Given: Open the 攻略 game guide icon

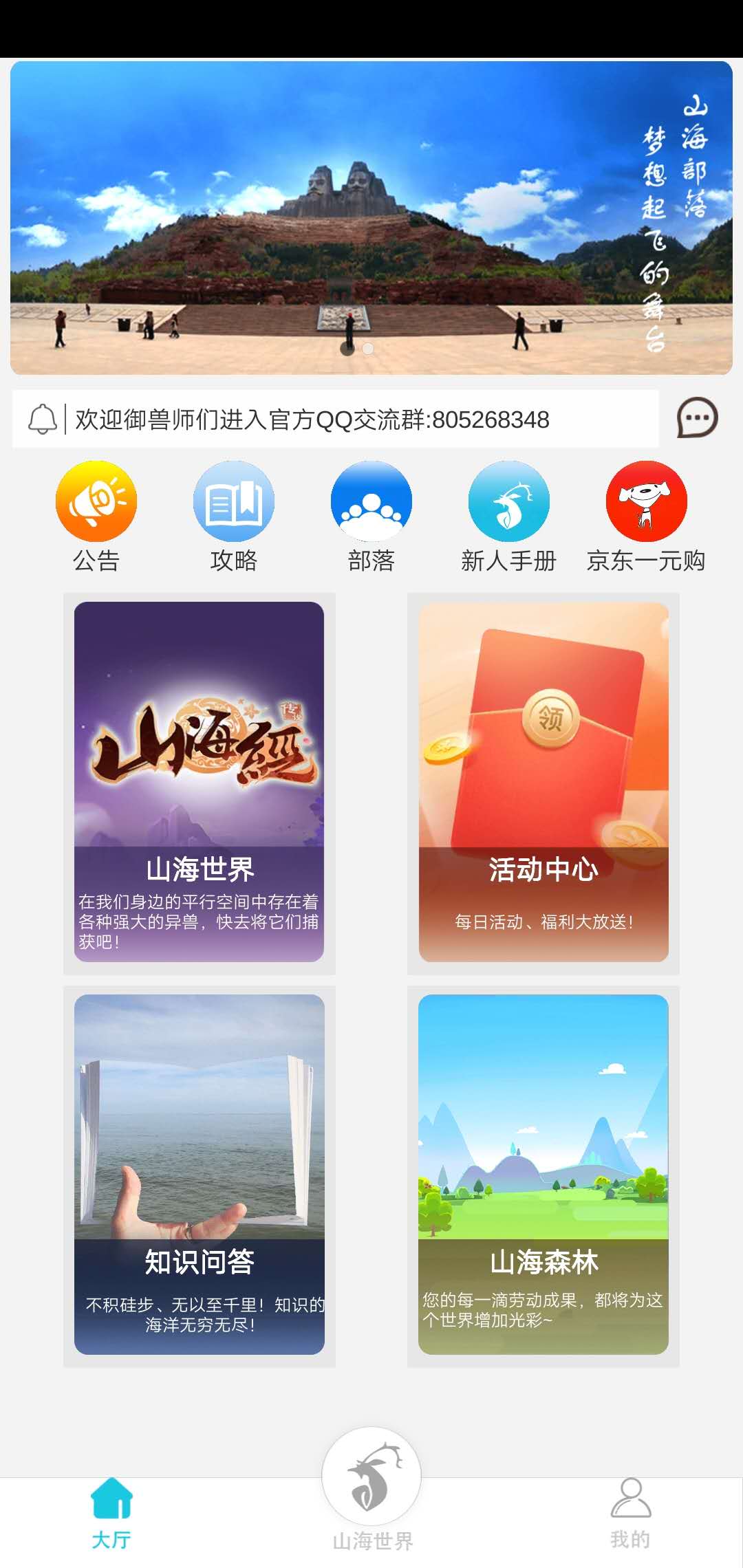Looking at the screenshot, I should 234,501.
